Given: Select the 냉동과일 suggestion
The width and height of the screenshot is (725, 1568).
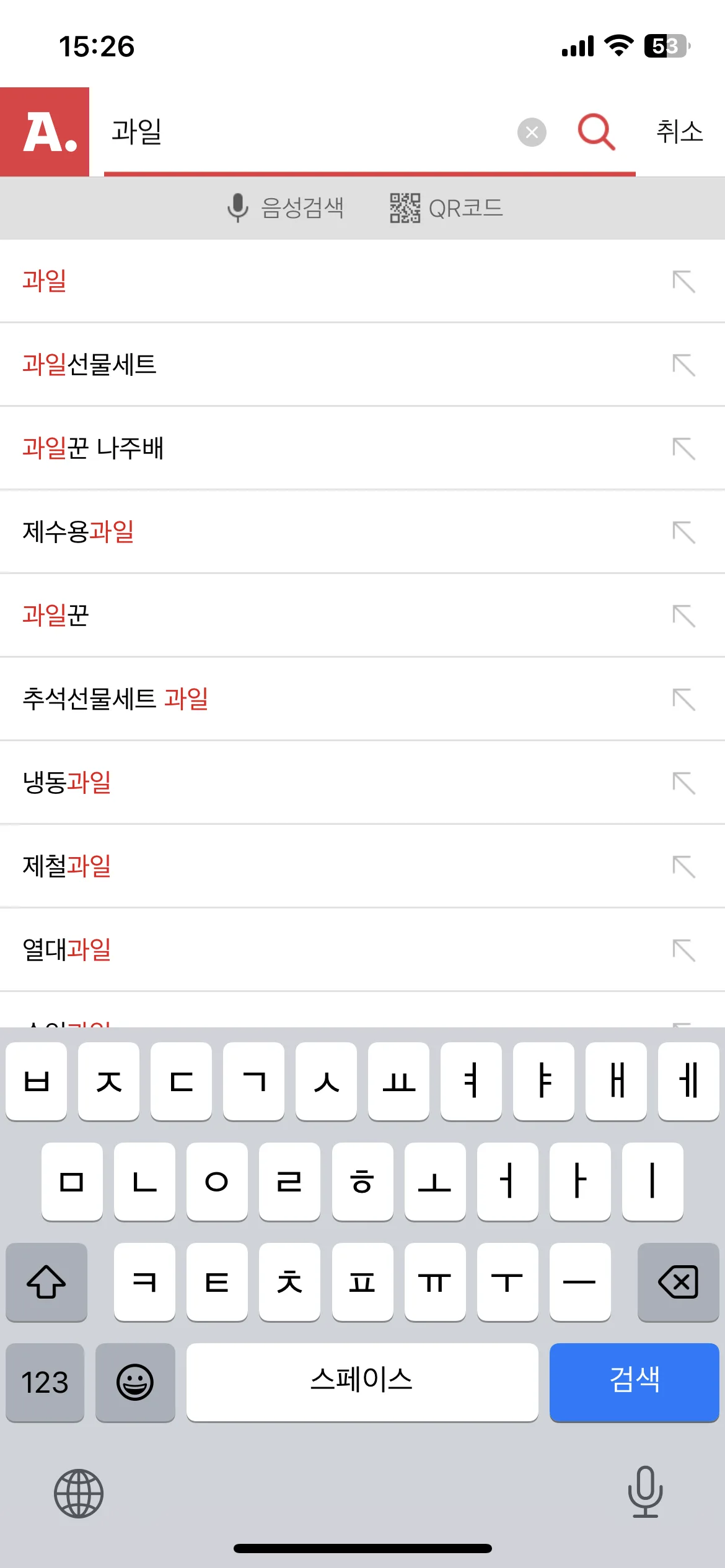Looking at the screenshot, I should point(362,782).
